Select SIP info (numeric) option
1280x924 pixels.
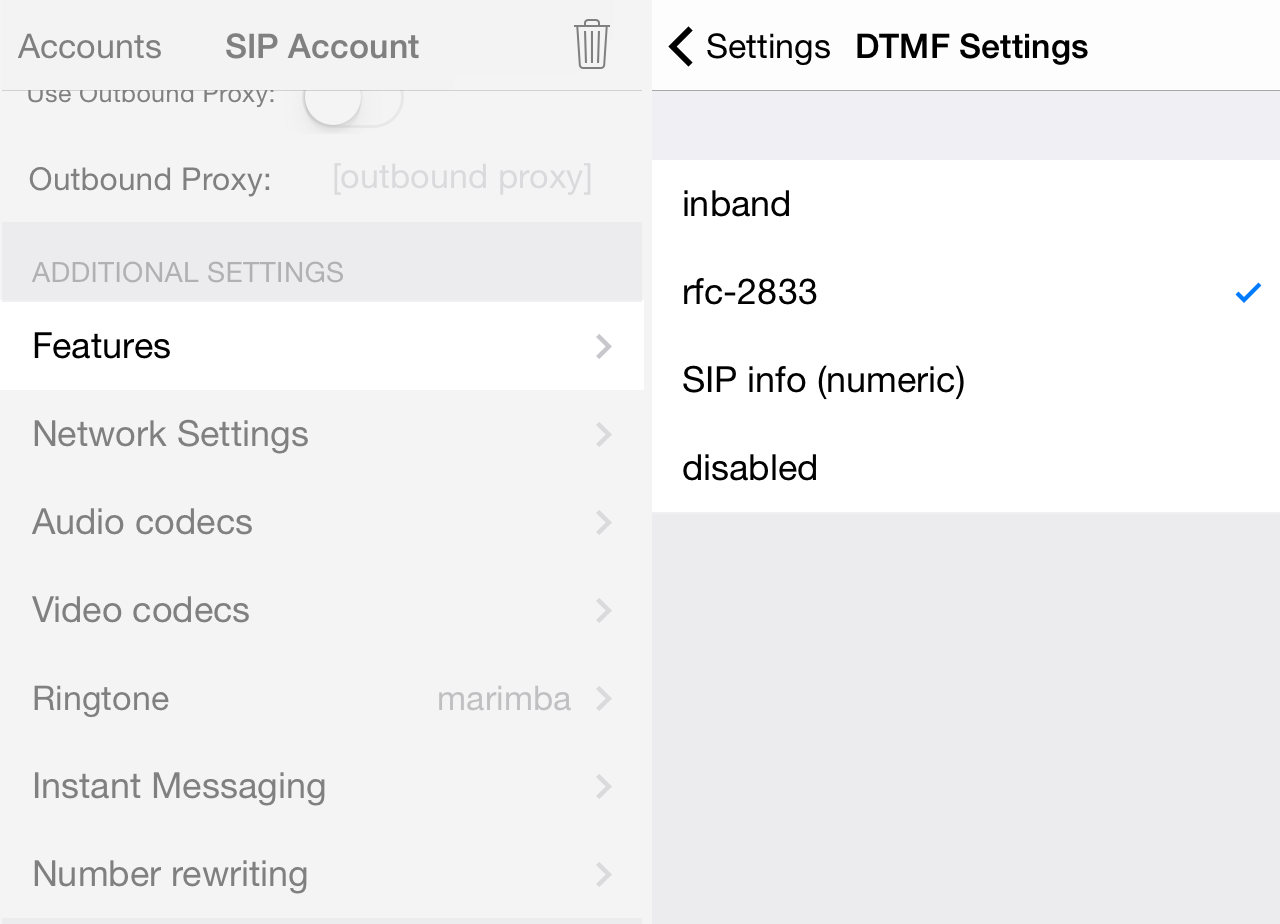965,380
